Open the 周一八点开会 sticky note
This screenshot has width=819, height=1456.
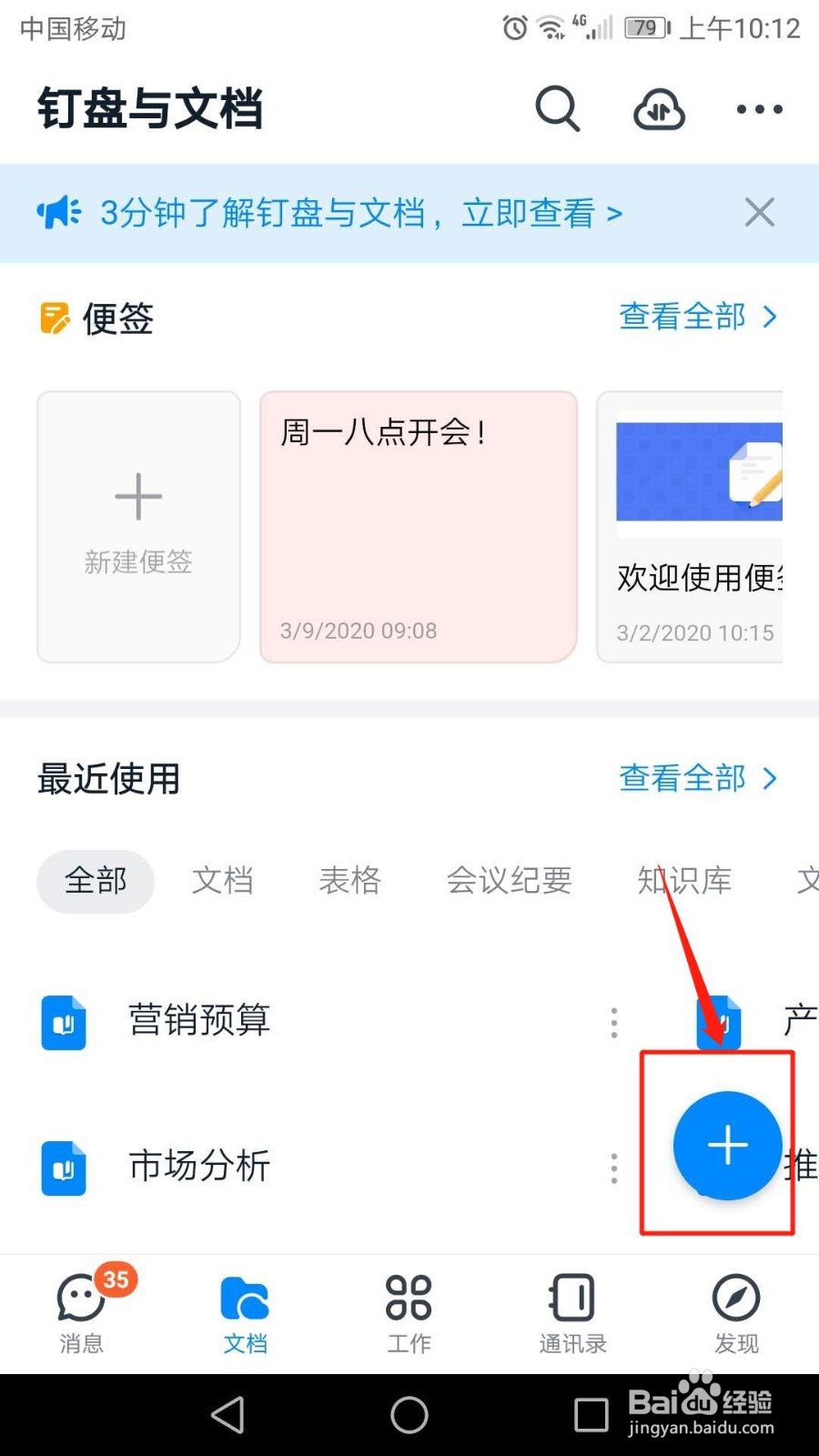pyautogui.click(x=417, y=526)
